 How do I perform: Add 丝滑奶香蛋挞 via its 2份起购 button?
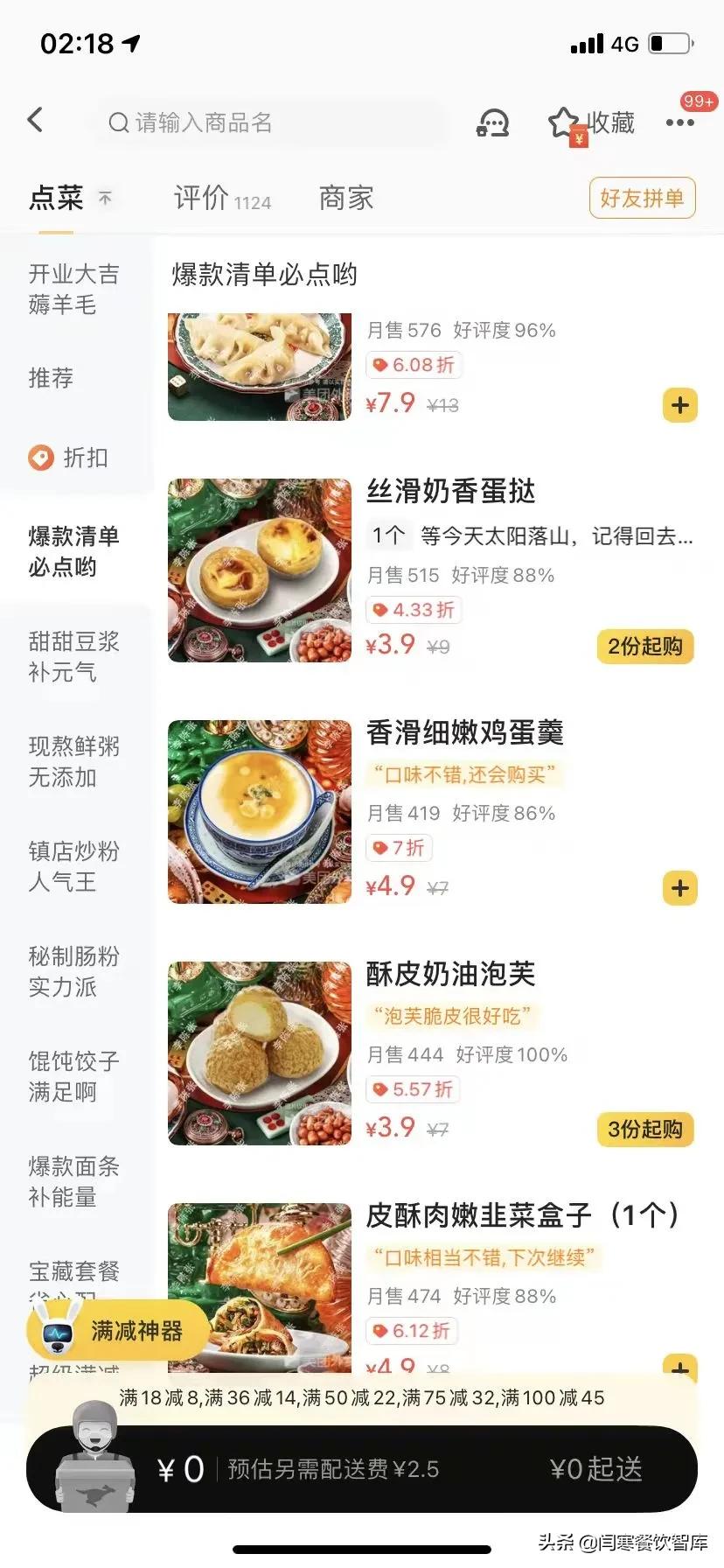pyautogui.click(x=644, y=647)
